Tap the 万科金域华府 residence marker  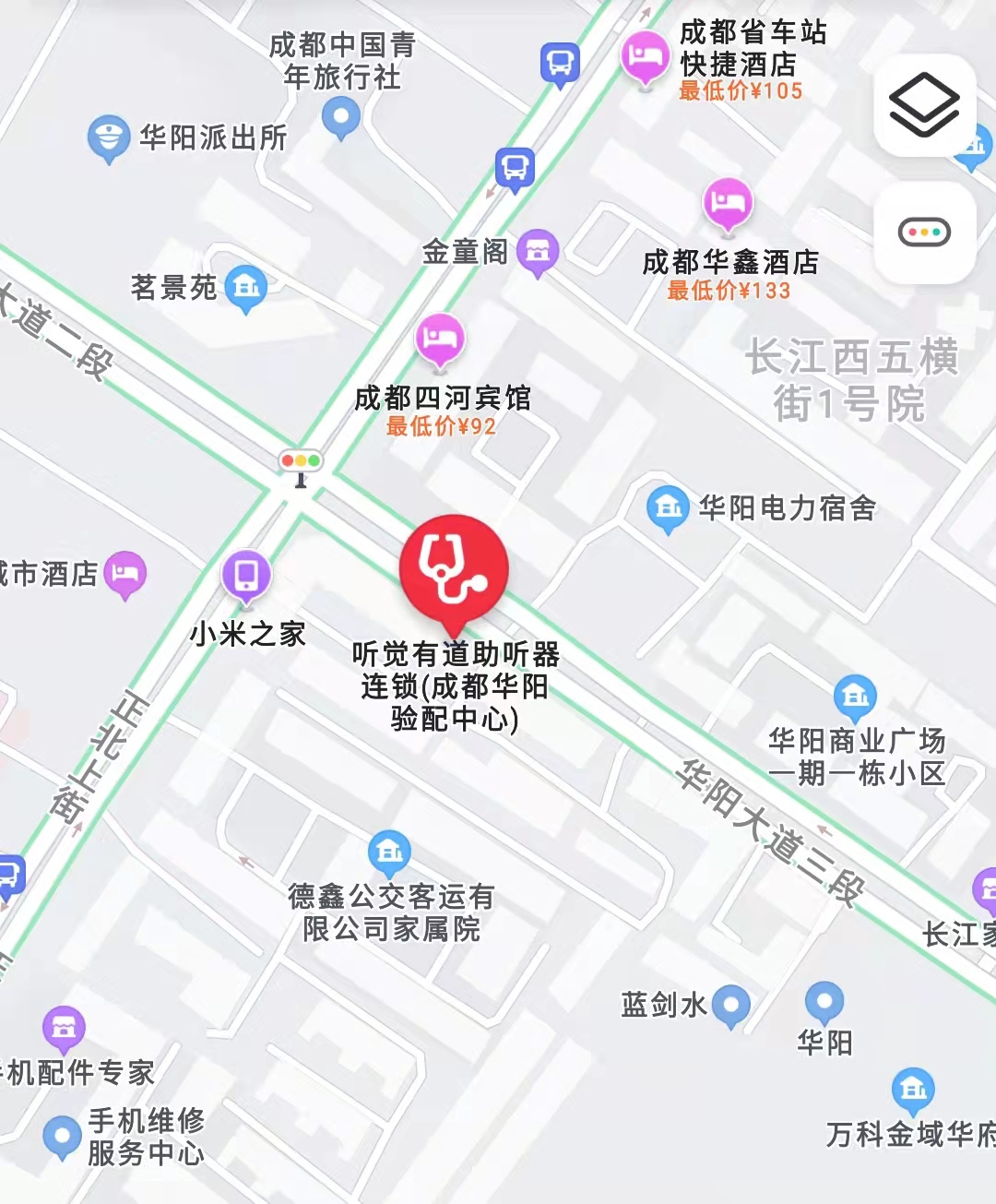[913, 1090]
